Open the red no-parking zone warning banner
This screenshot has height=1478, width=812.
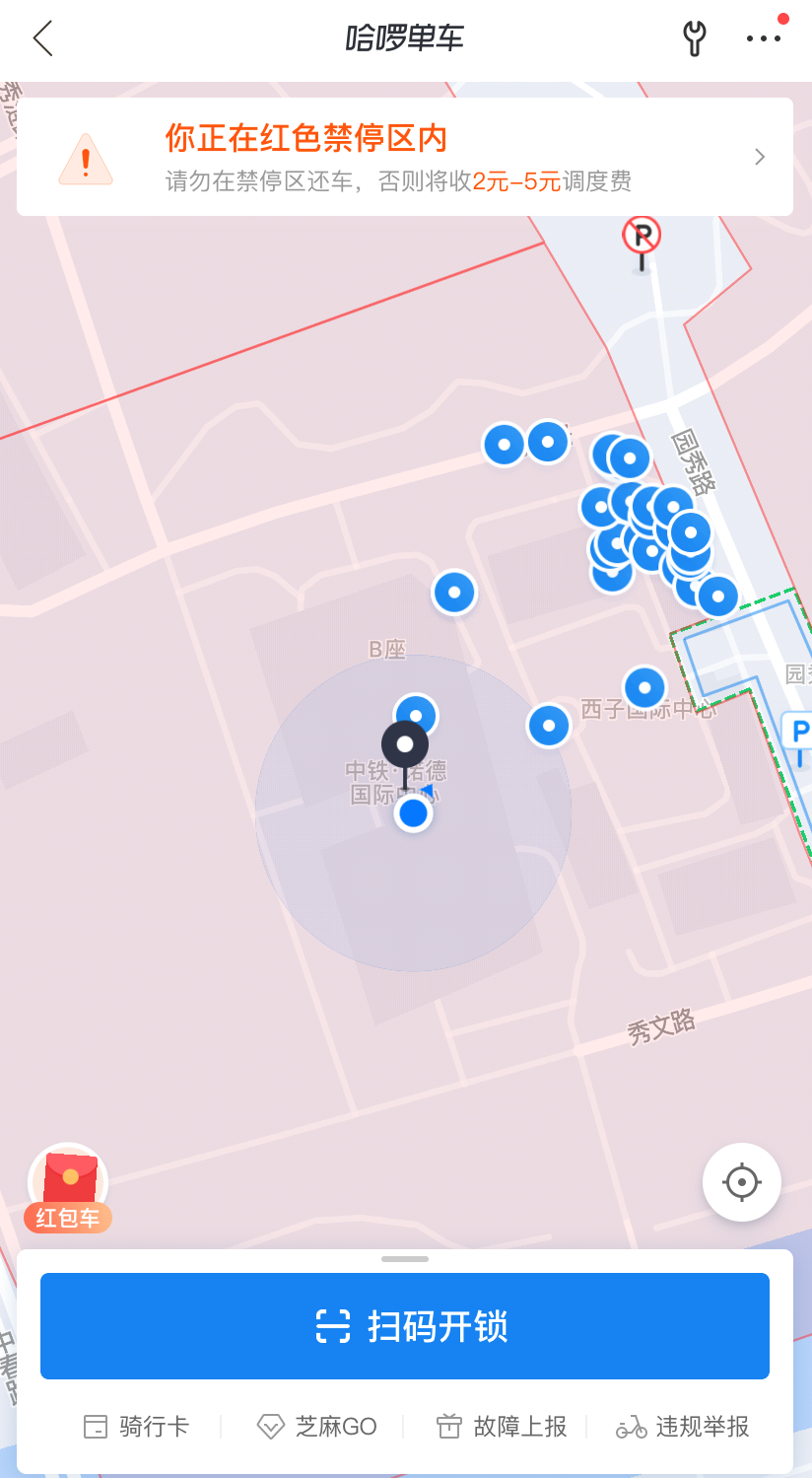tap(405, 157)
